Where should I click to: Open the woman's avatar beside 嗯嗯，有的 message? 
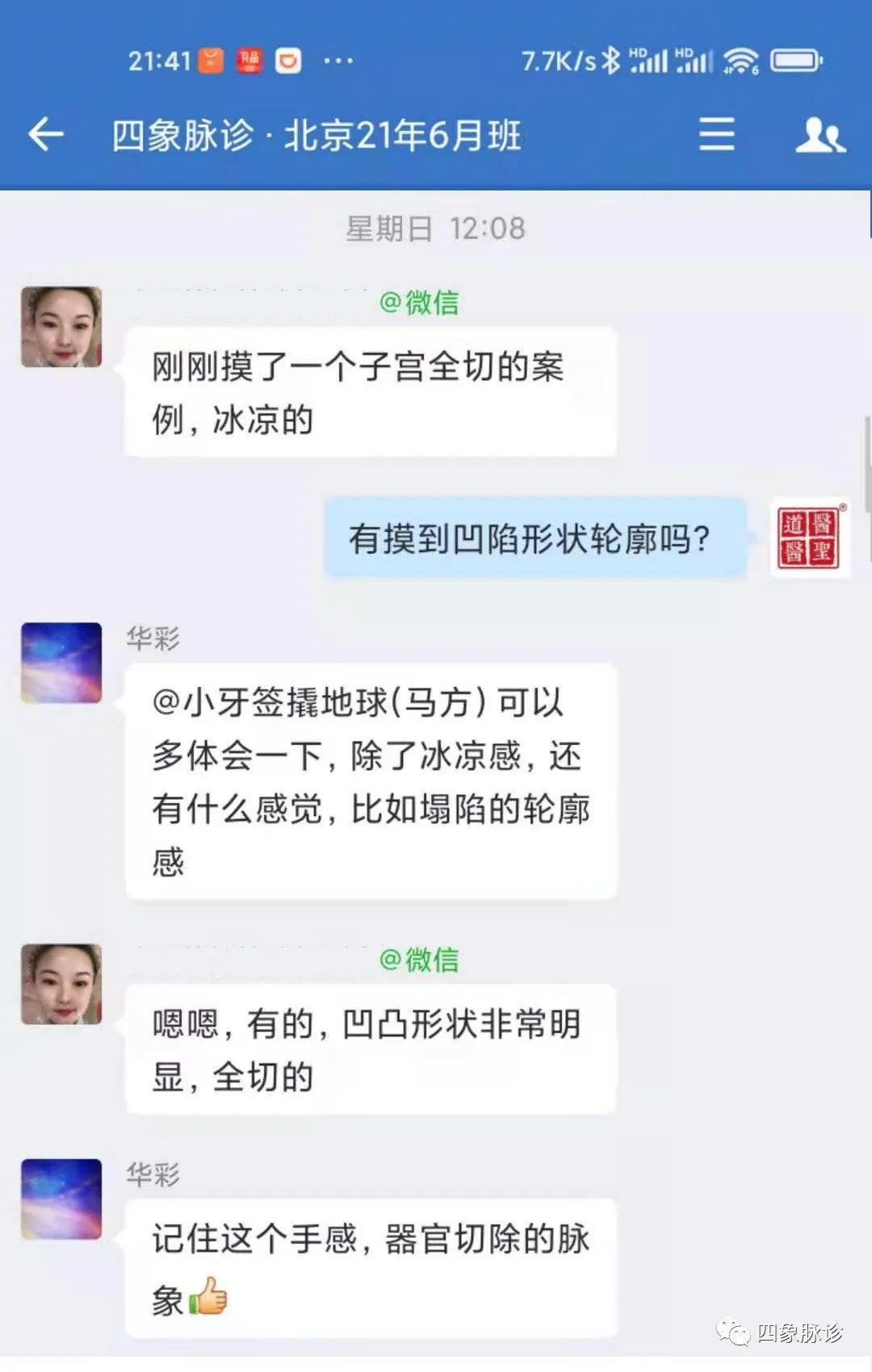point(61,984)
